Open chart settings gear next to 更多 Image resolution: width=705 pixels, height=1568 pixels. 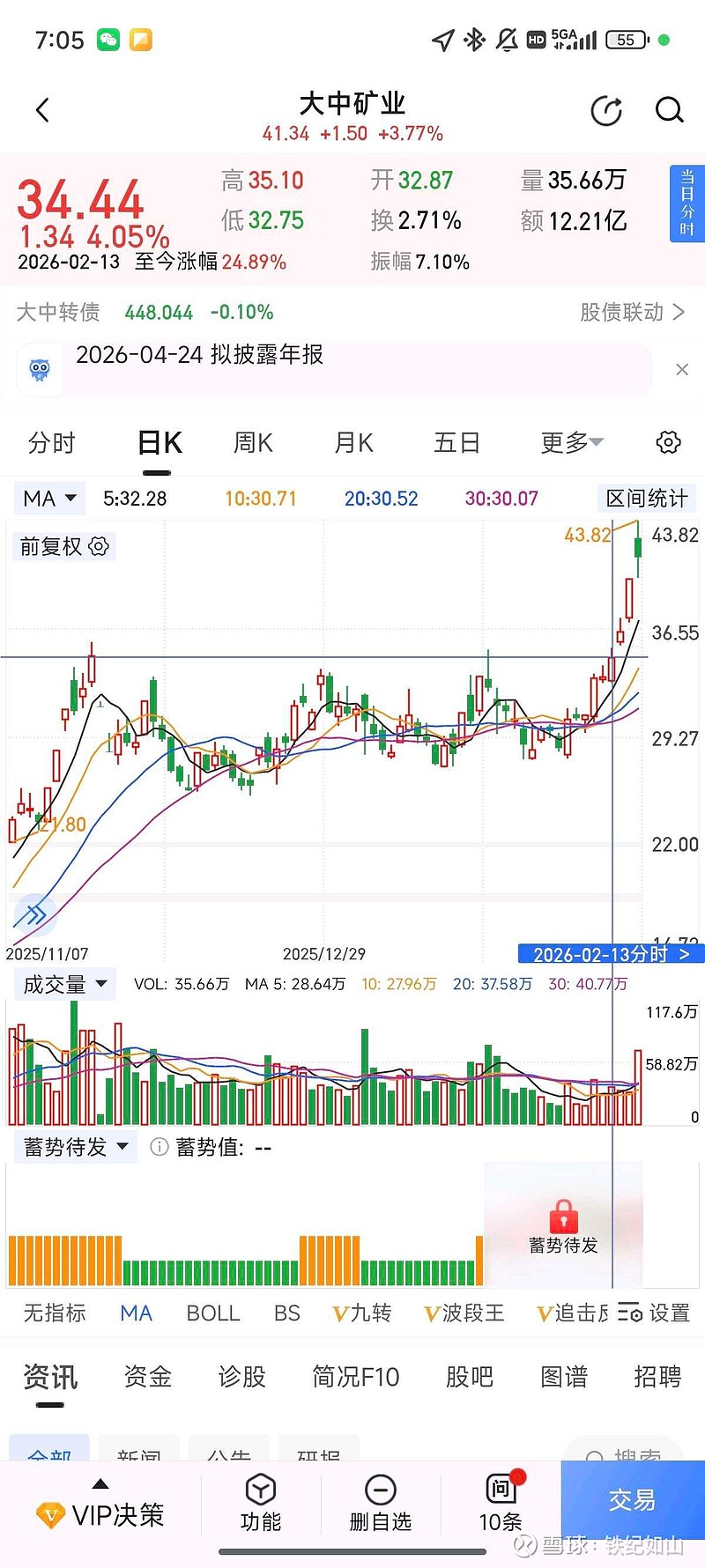(668, 443)
